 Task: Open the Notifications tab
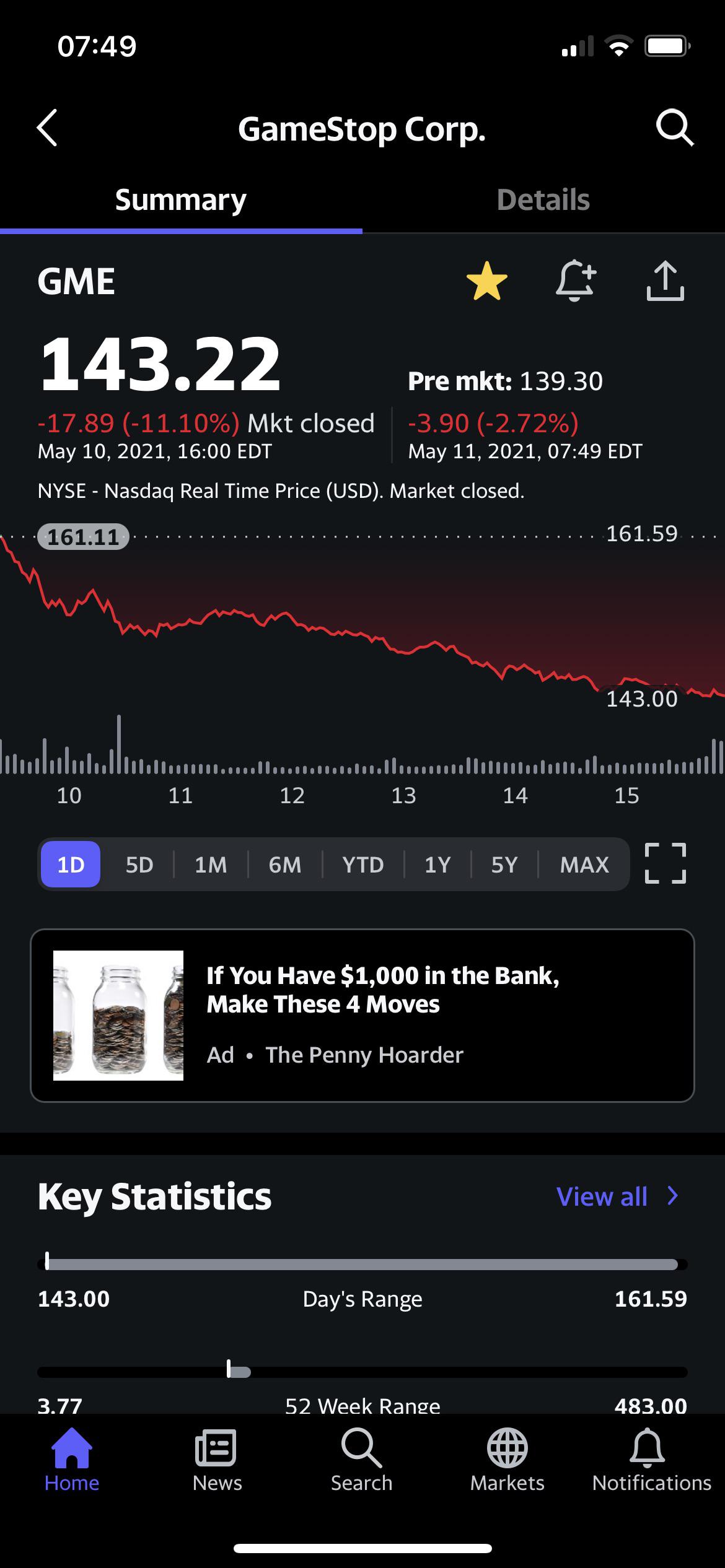click(x=651, y=1460)
